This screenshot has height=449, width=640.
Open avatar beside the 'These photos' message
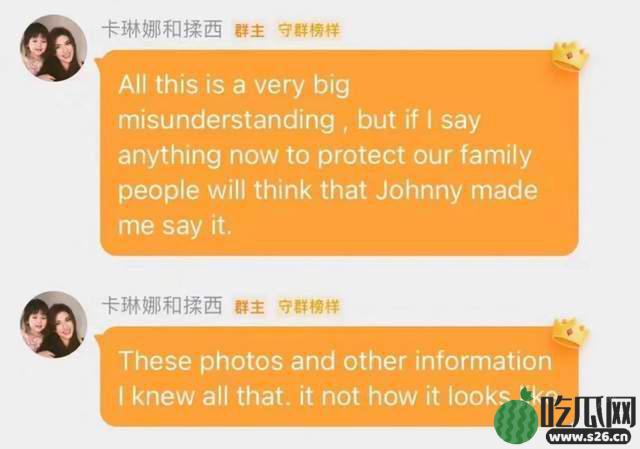53,325
